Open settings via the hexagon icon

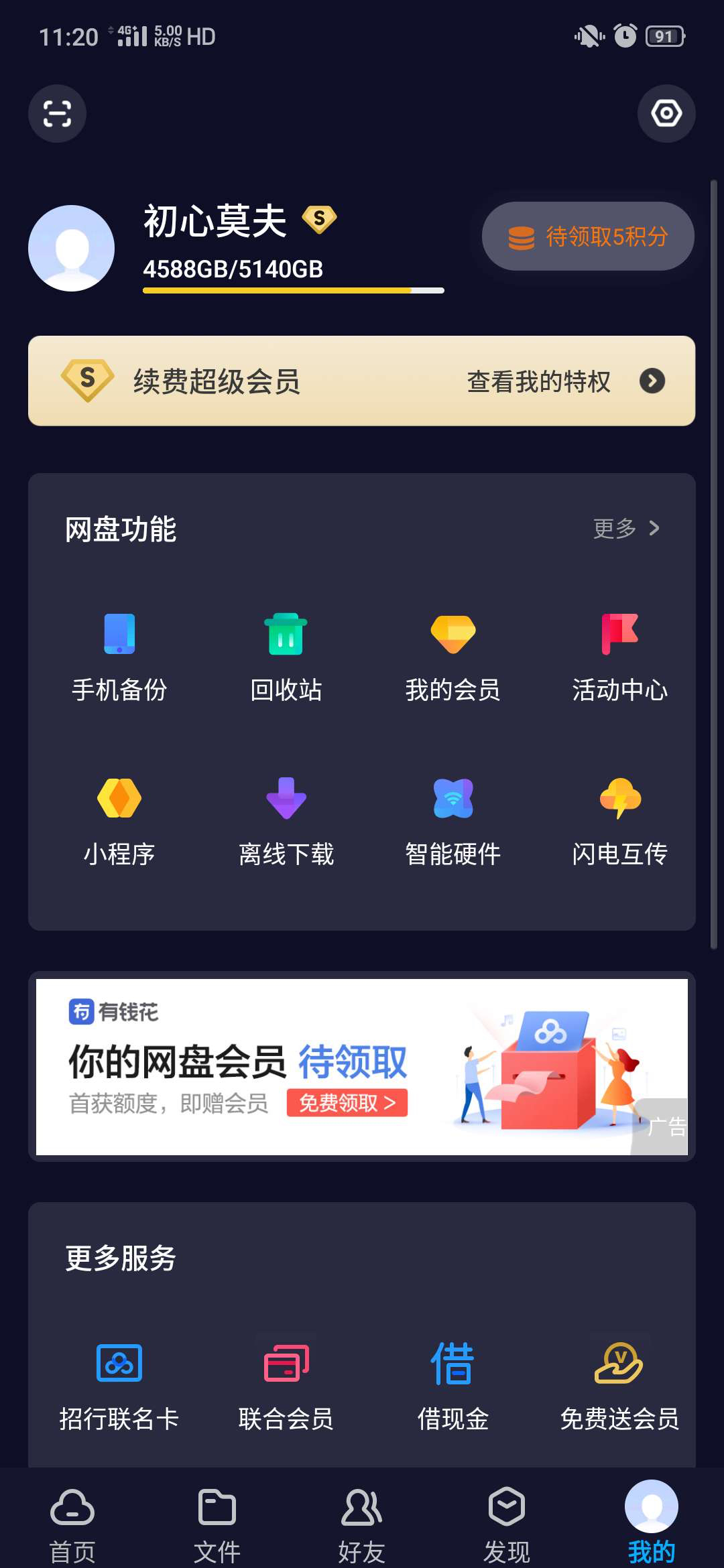666,113
